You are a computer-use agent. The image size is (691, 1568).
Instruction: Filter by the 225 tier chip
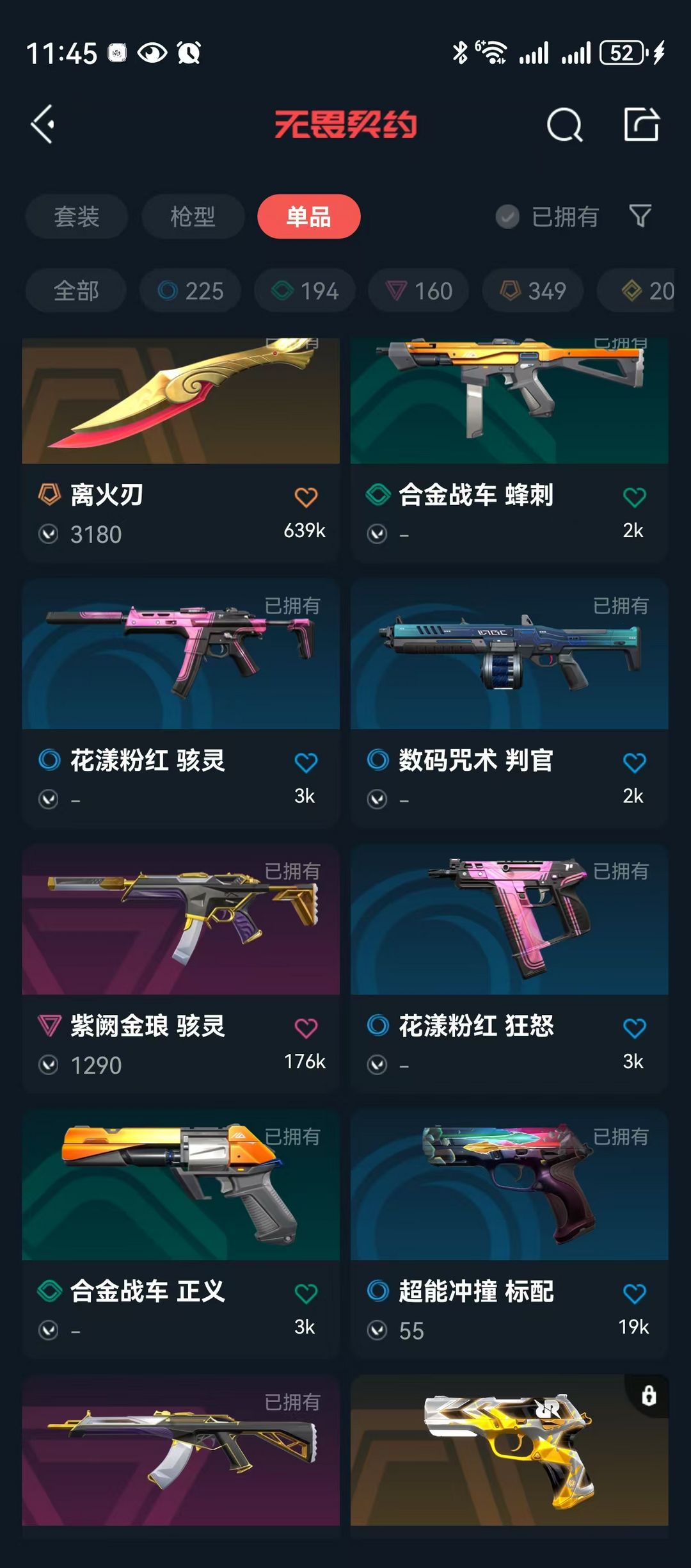(x=191, y=291)
